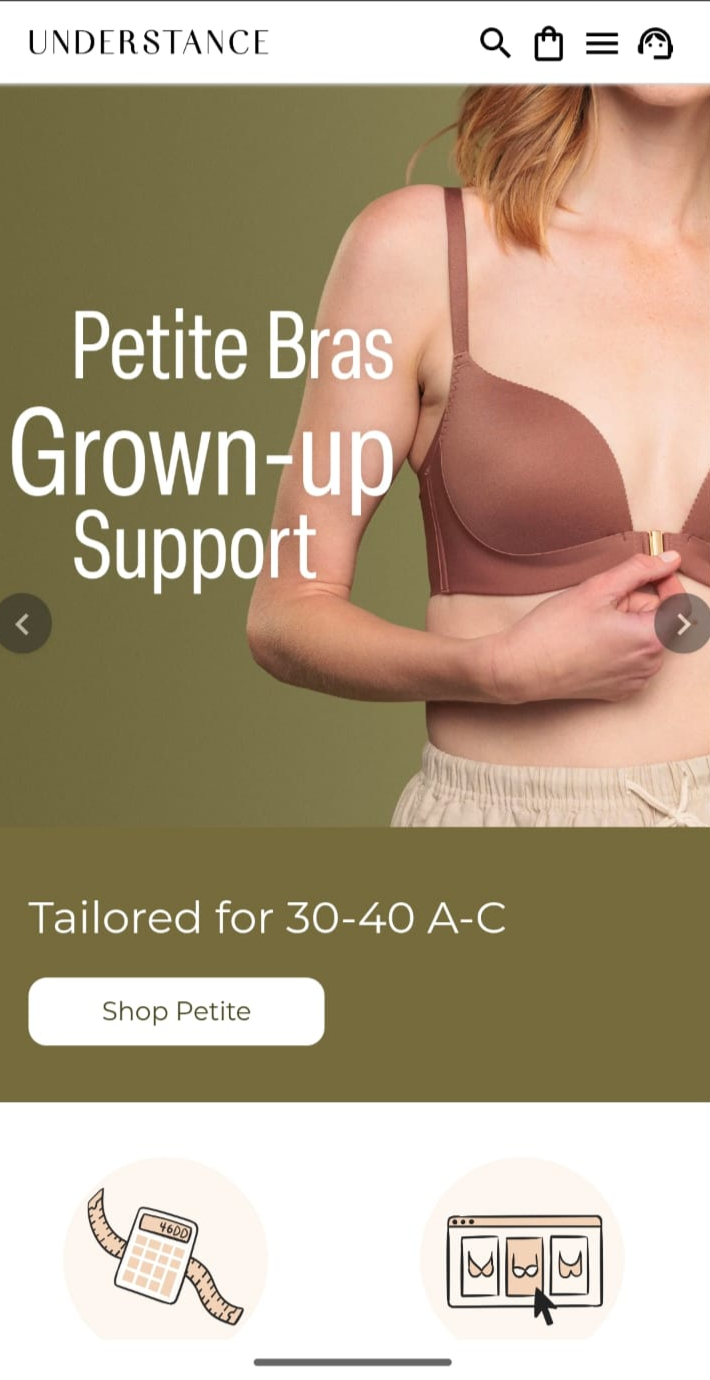Tap the Shop Petite button
The height and width of the screenshot is (1380, 710).
pyautogui.click(x=176, y=1011)
